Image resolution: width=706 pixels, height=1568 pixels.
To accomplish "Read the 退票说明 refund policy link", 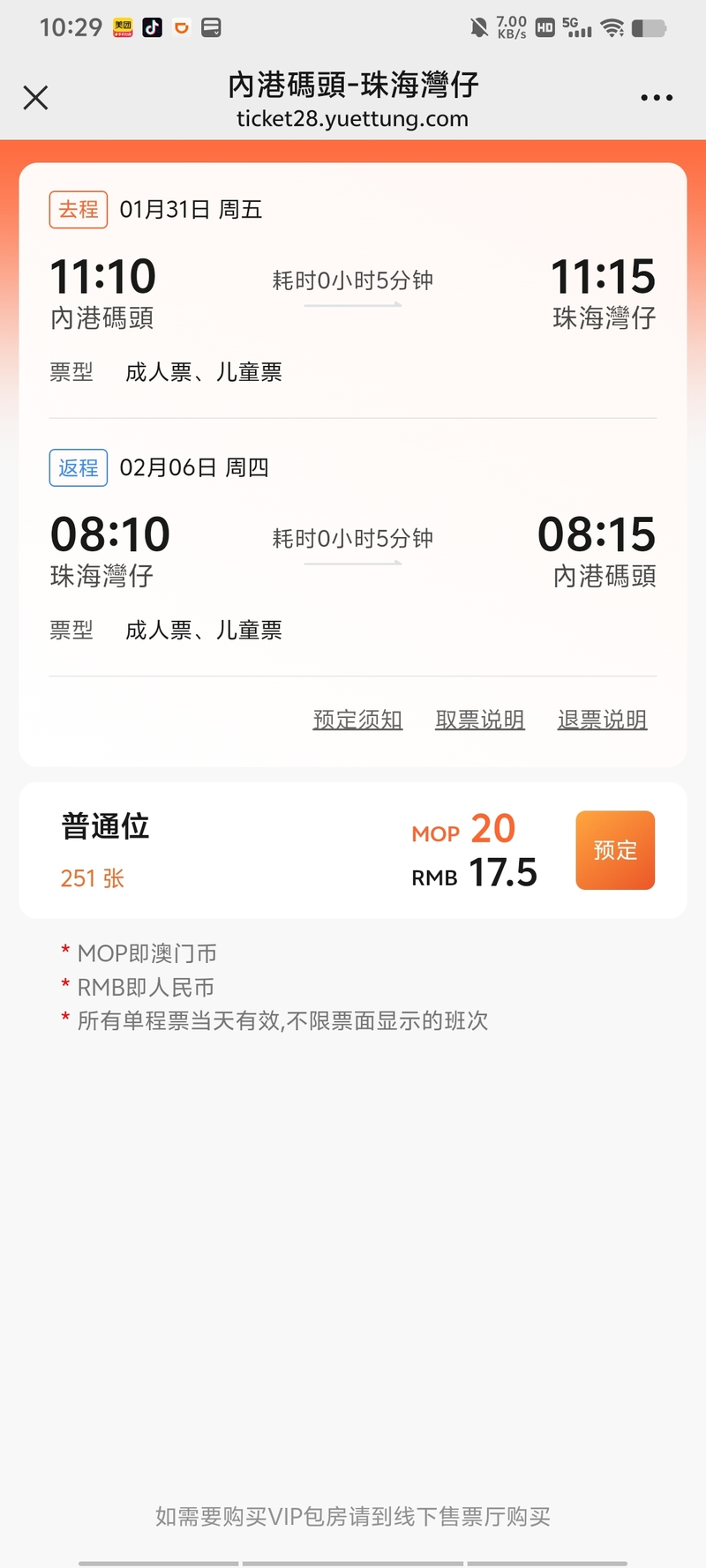I will tap(603, 720).
